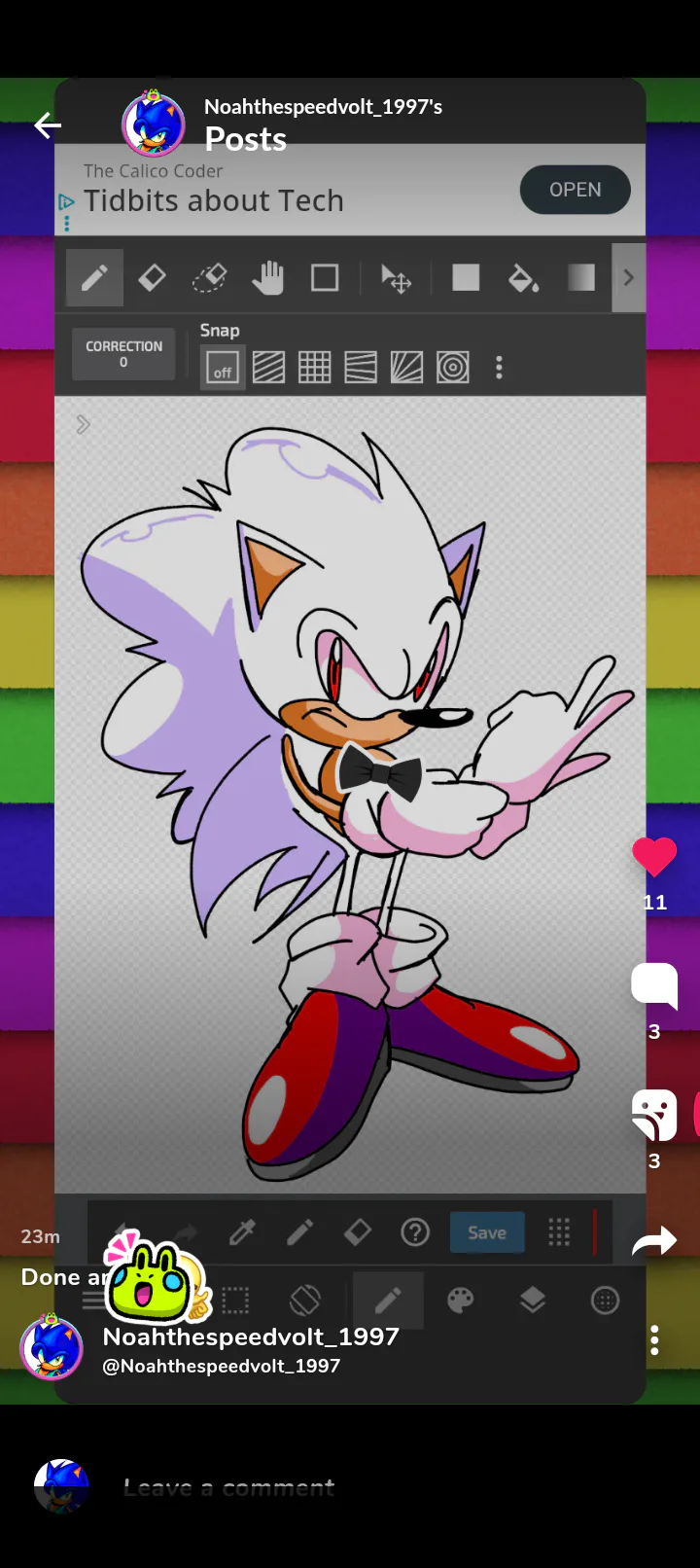700x1568 pixels.
Task: Tap the Leave a comment field
Action: pyautogui.click(x=228, y=1487)
